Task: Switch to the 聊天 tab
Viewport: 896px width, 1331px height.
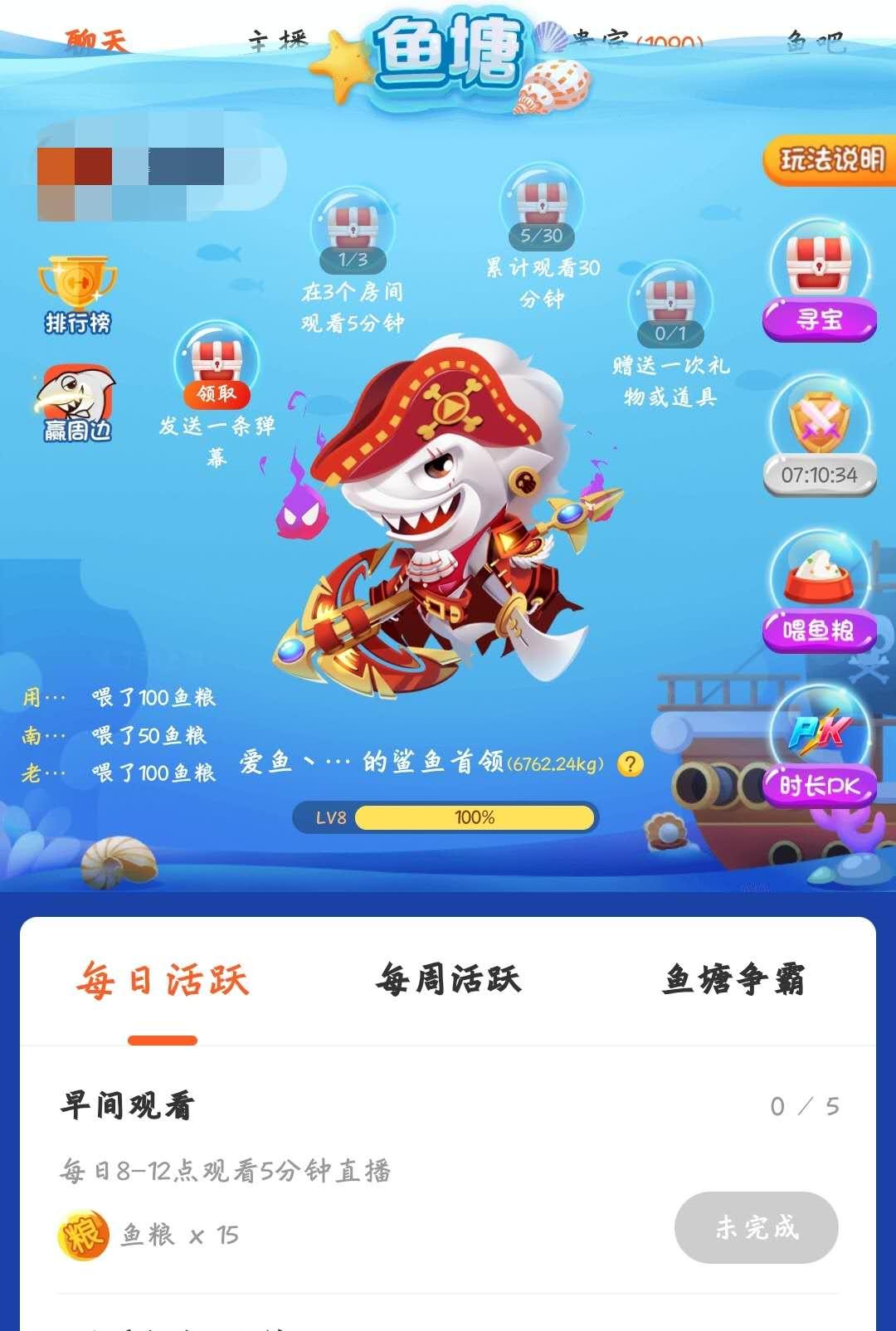Action: [97, 40]
